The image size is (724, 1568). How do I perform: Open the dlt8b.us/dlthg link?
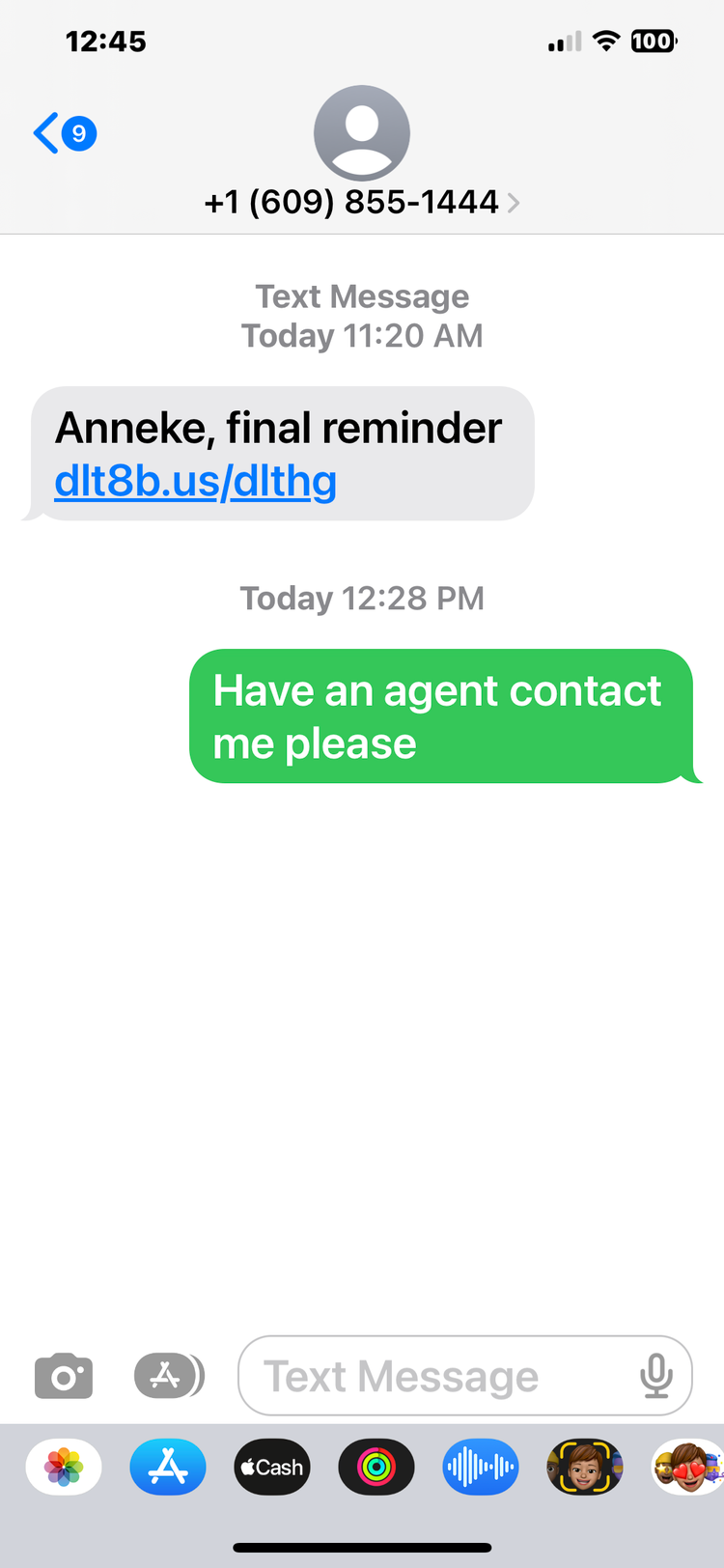click(196, 481)
